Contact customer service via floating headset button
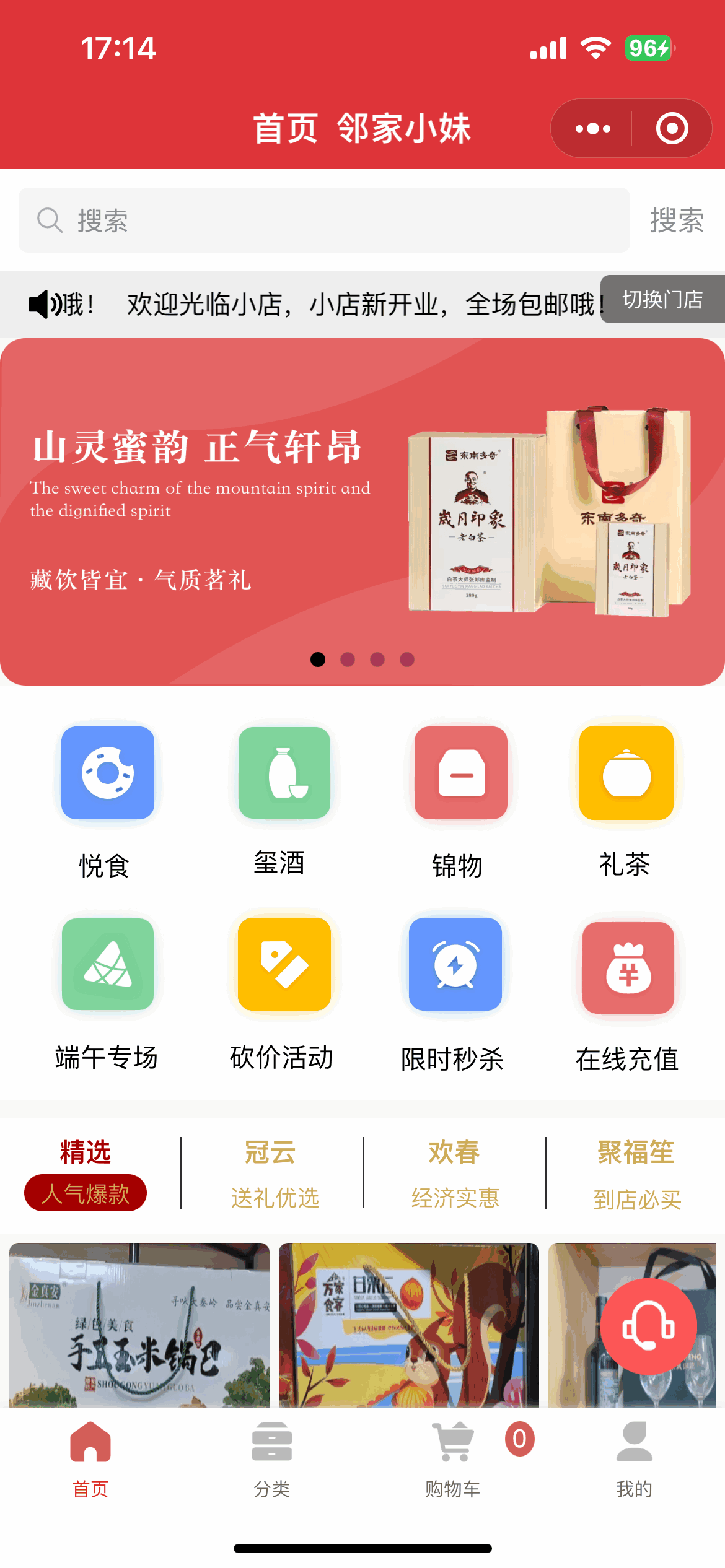The width and height of the screenshot is (725, 1568). point(648,1326)
